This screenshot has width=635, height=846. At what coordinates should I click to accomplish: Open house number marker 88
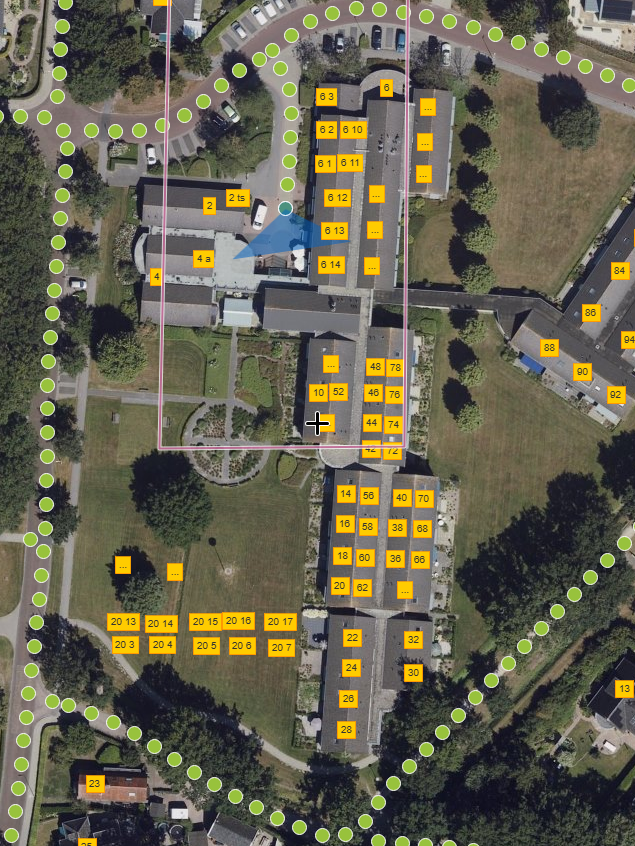(549, 347)
